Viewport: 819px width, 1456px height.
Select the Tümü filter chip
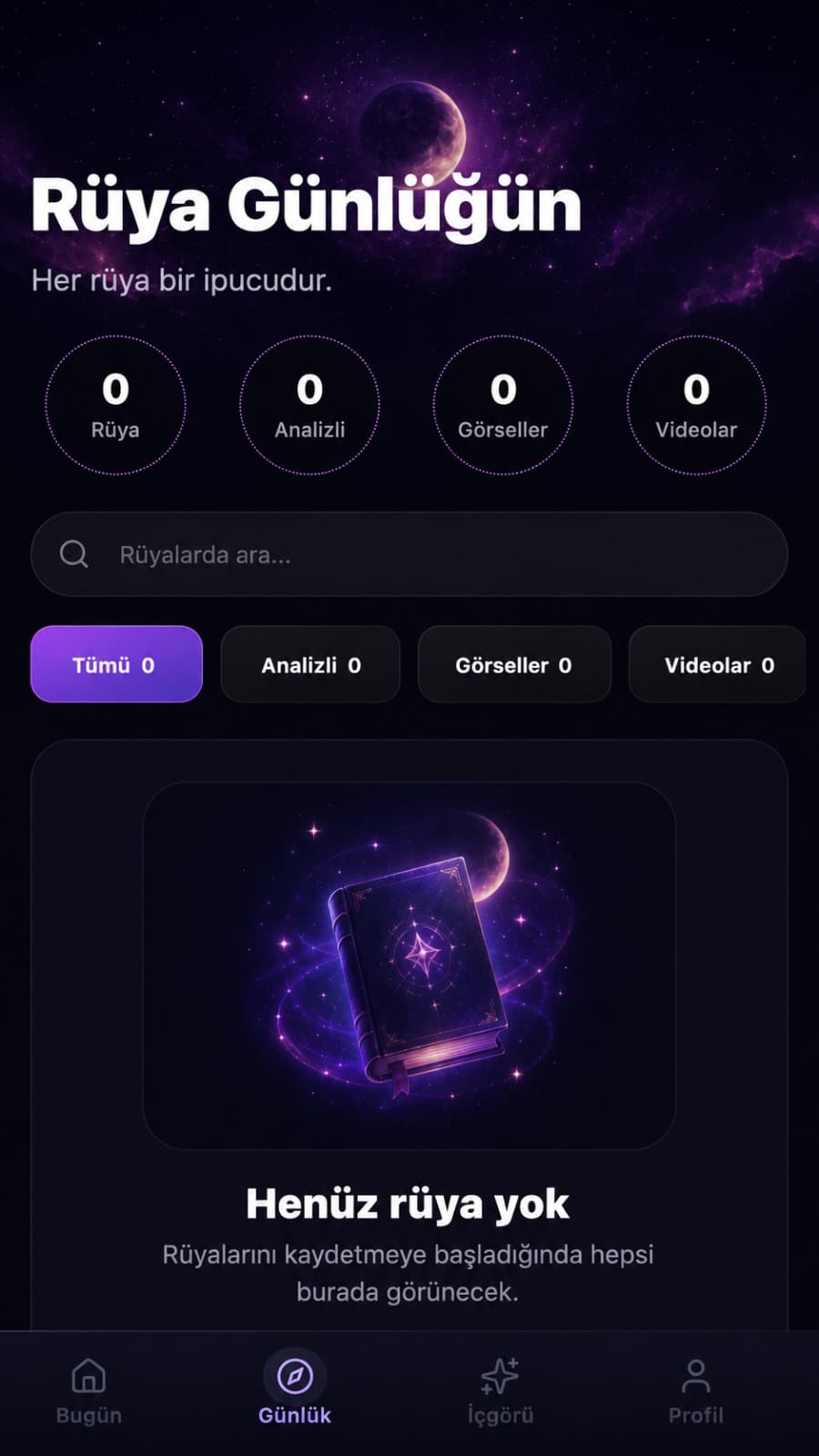(x=116, y=664)
